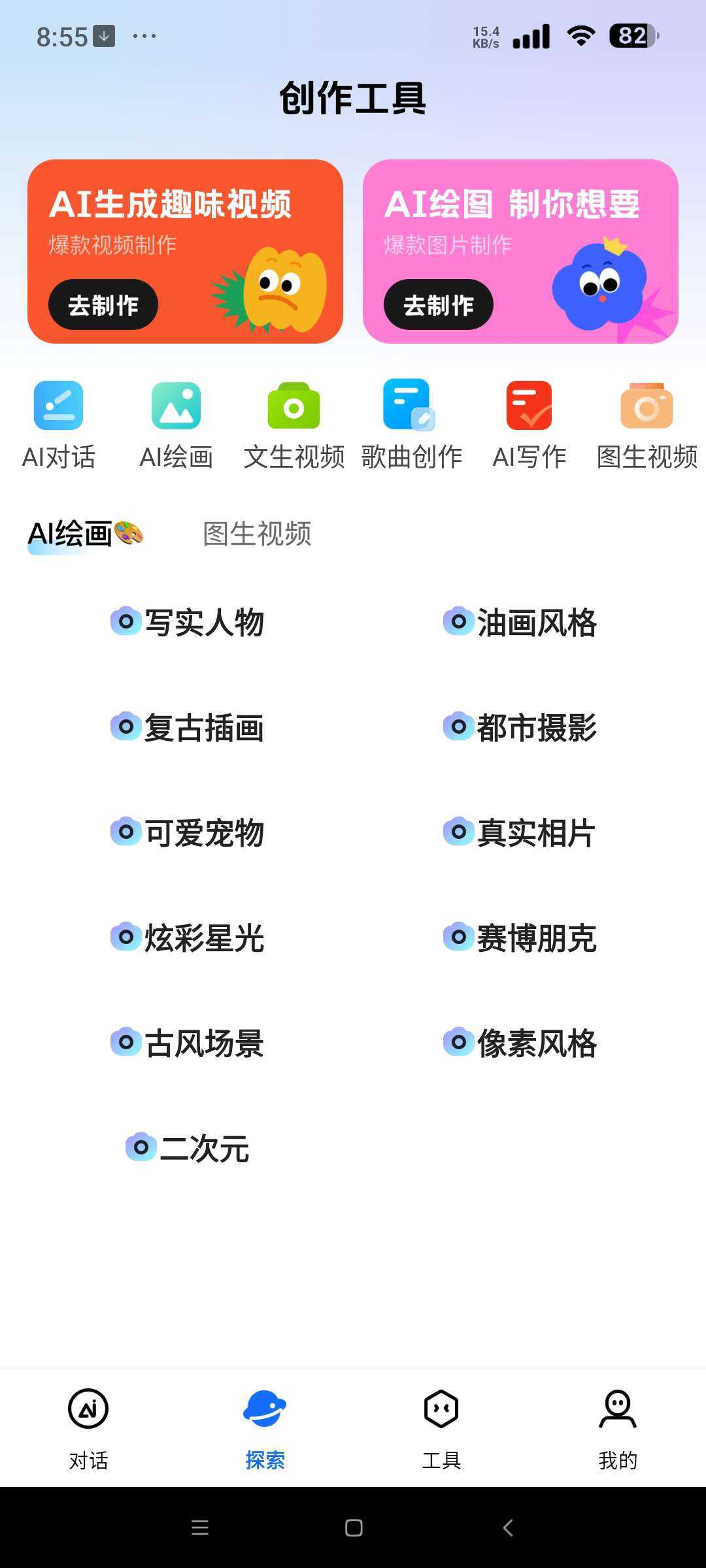Pick the 赛博朋克 style
This screenshot has height=1568, width=706.
[520, 938]
